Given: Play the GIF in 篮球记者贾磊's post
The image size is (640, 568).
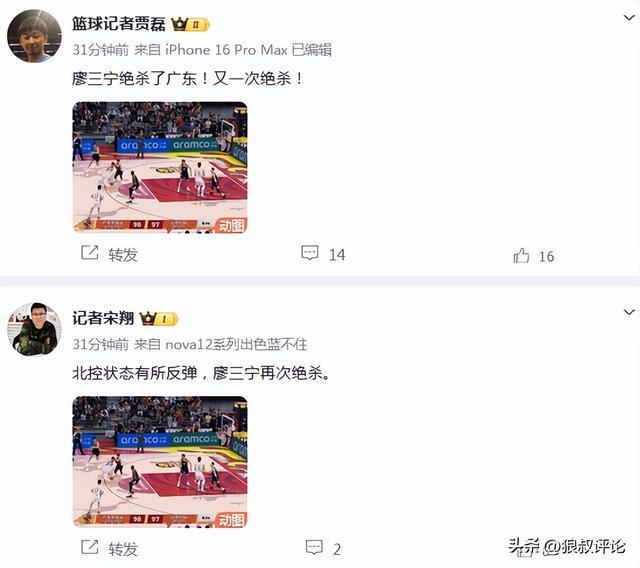Looking at the screenshot, I should point(159,168).
